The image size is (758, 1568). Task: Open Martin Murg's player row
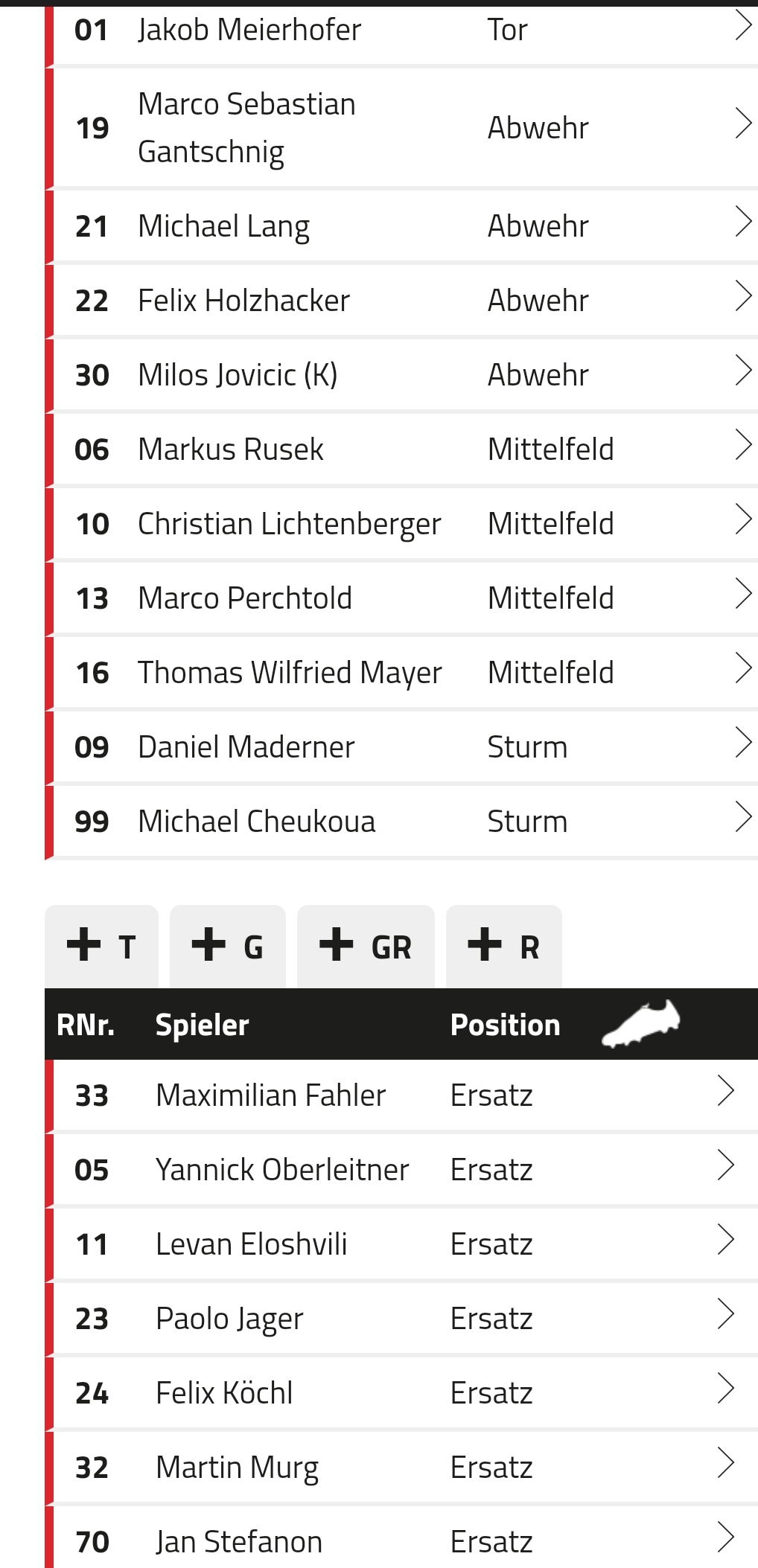[401, 1467]
